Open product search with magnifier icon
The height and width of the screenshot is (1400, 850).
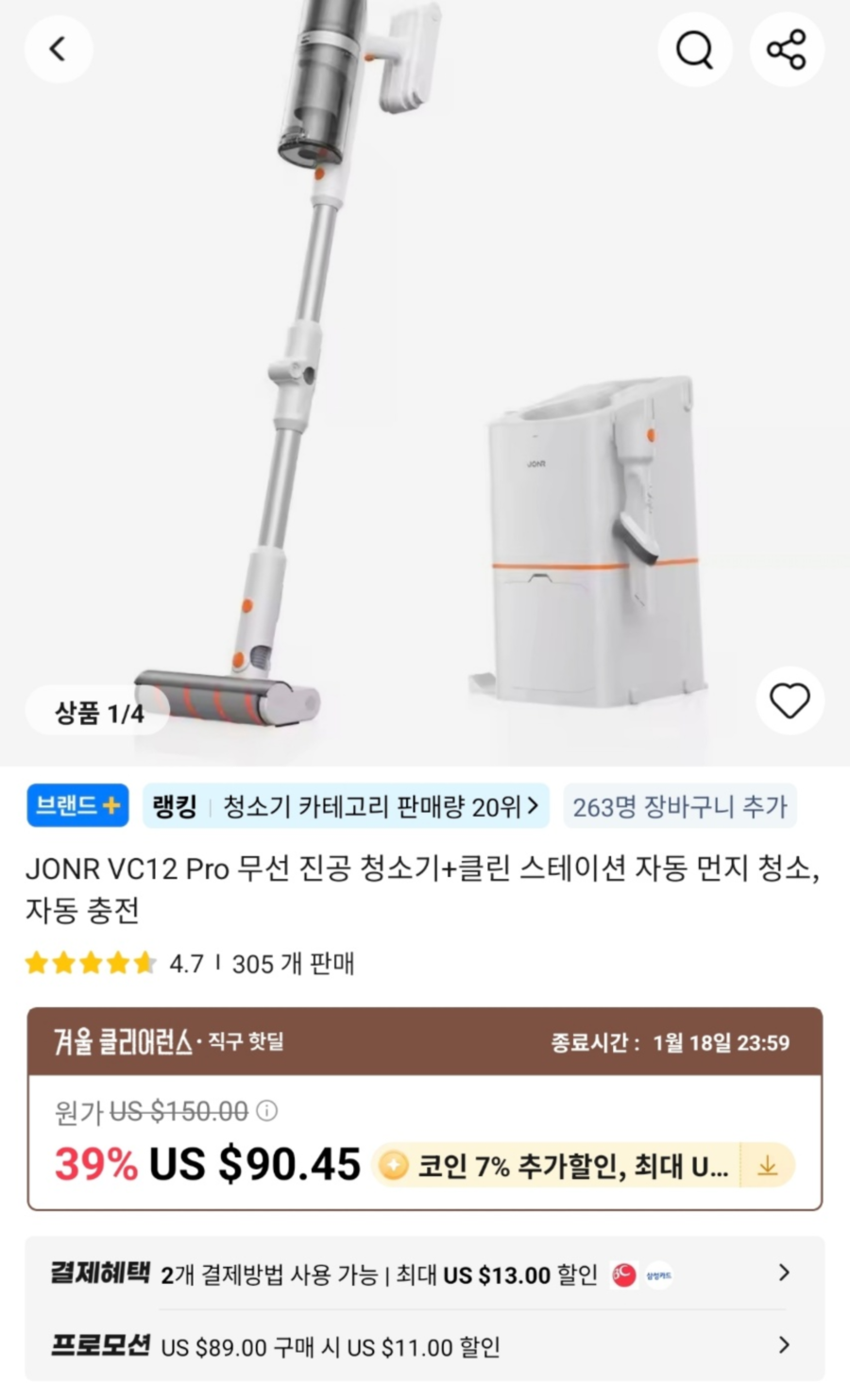click(x=695, y=49)
